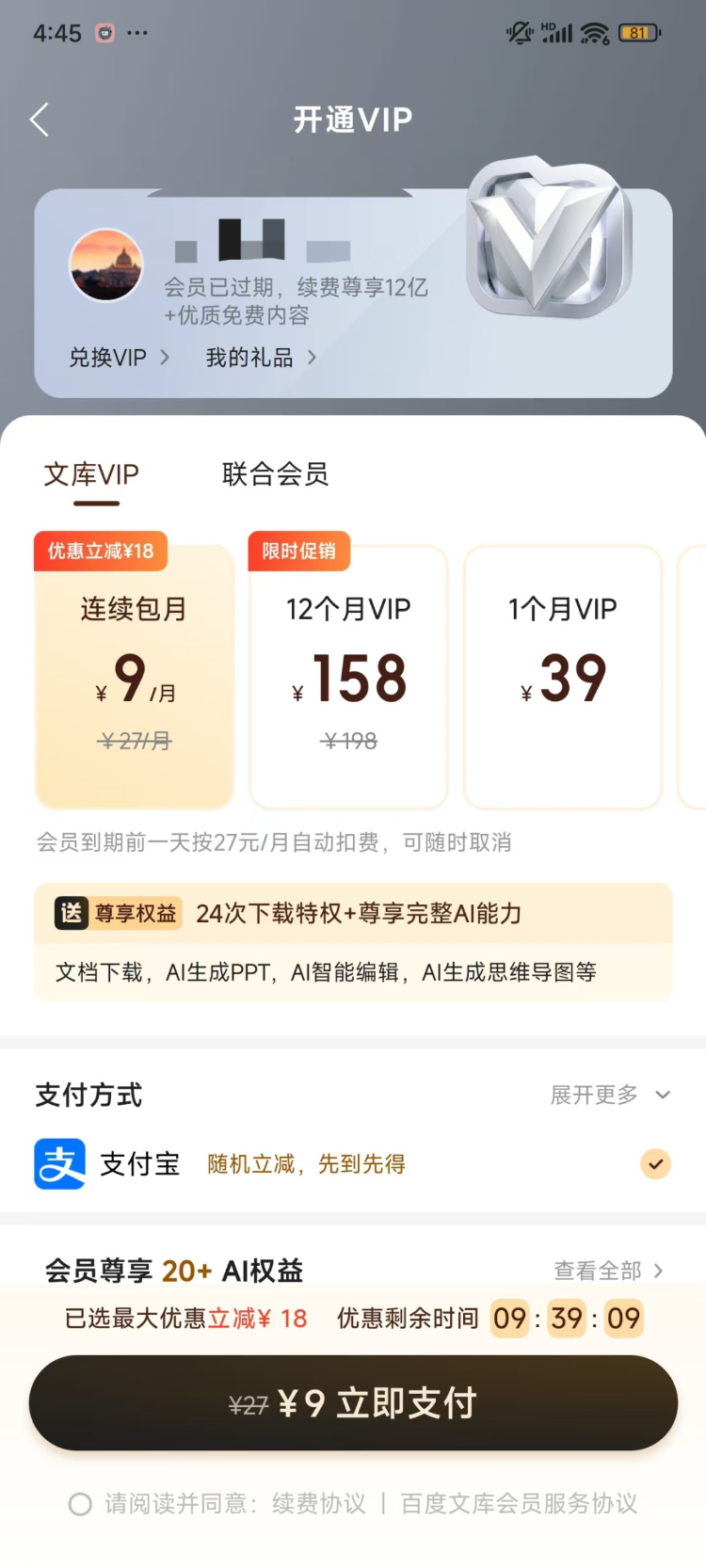Open 百度文库会员服务协议 link
The width and height of the screenshot is (706, 1568).
[x=519, y=1504]
